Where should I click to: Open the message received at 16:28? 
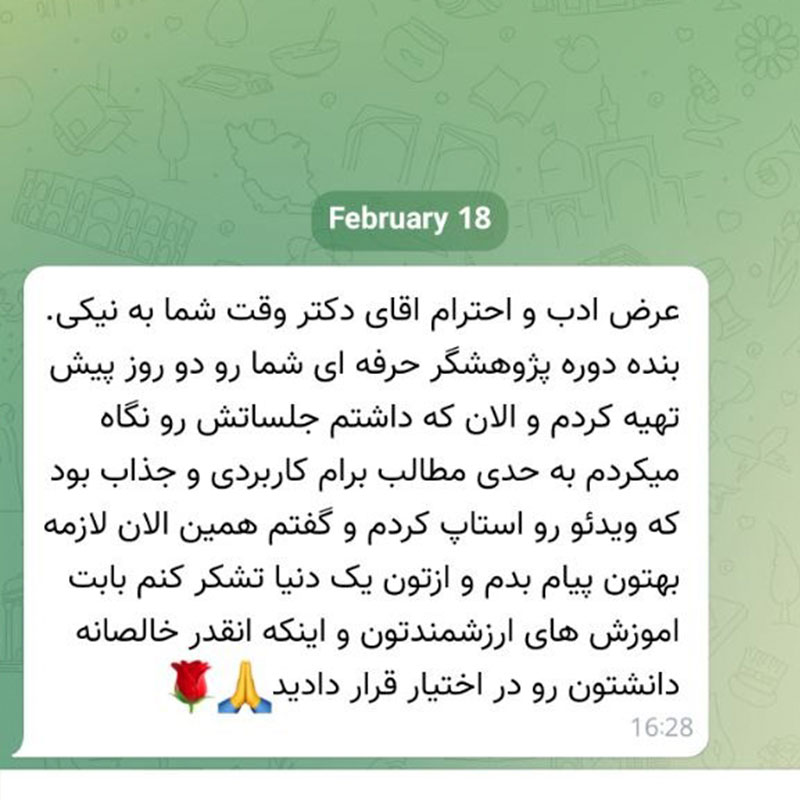coord(361,511)
